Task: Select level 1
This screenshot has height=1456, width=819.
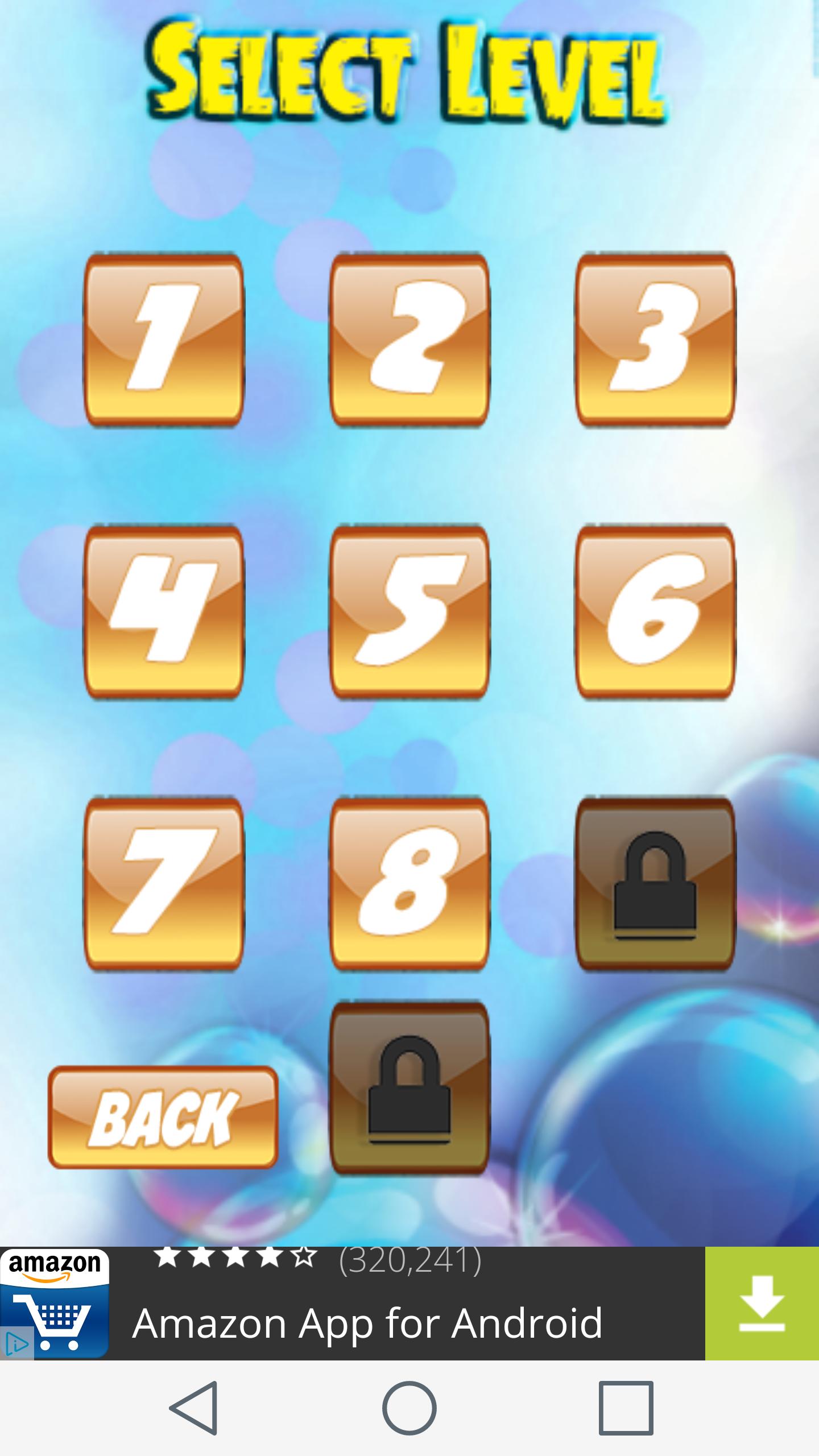Action: (164, 340)
